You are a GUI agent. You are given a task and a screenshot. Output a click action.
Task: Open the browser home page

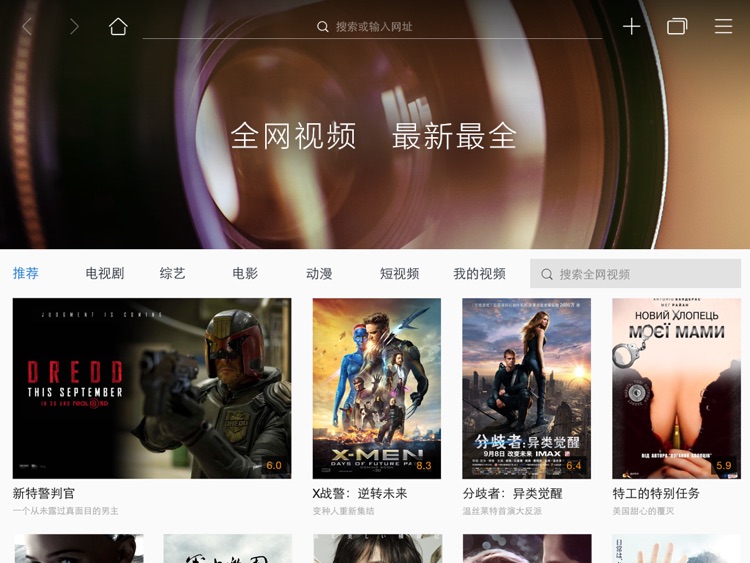point(118,27)
